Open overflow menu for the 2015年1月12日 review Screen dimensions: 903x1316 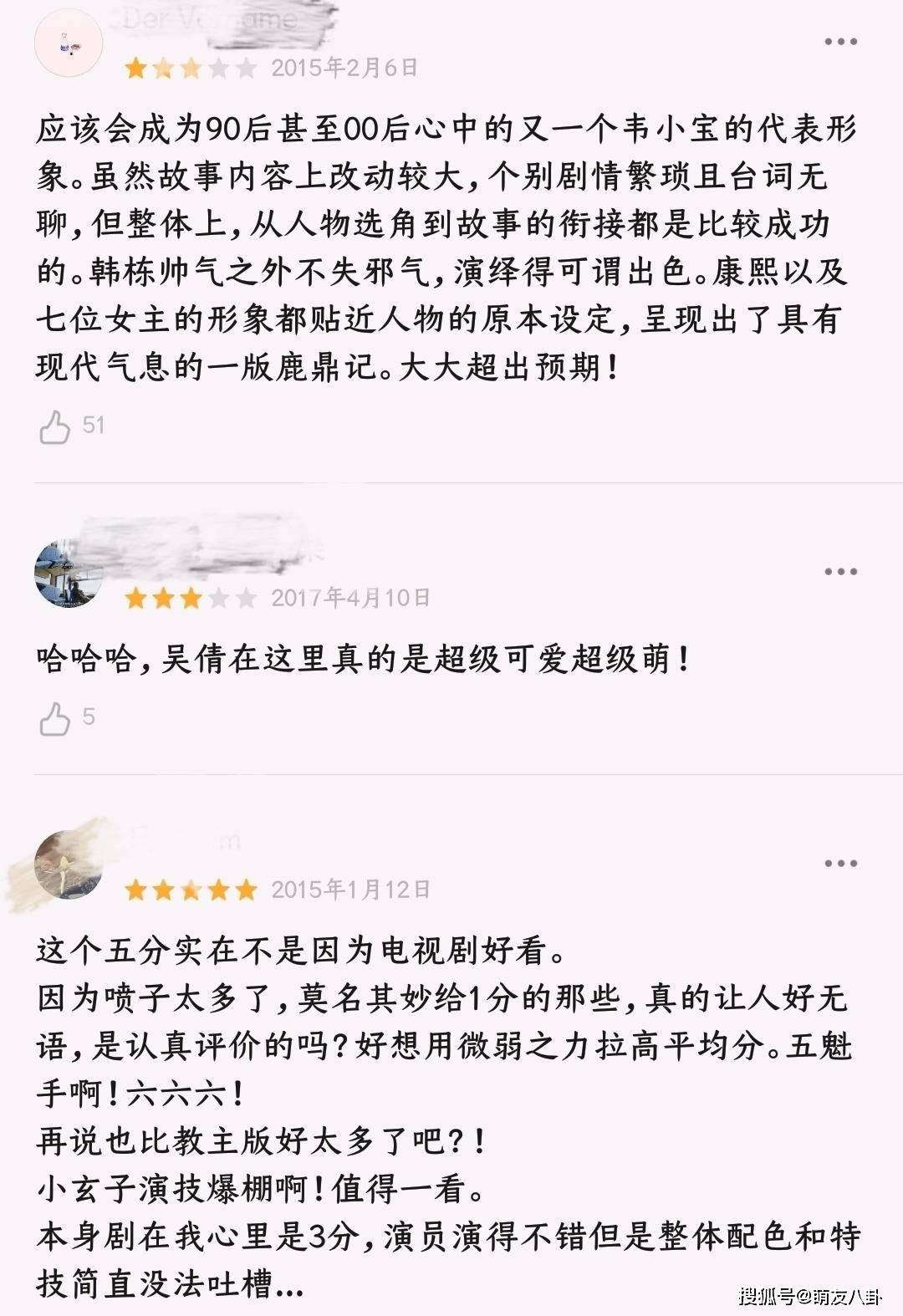[x=840, y=864]
